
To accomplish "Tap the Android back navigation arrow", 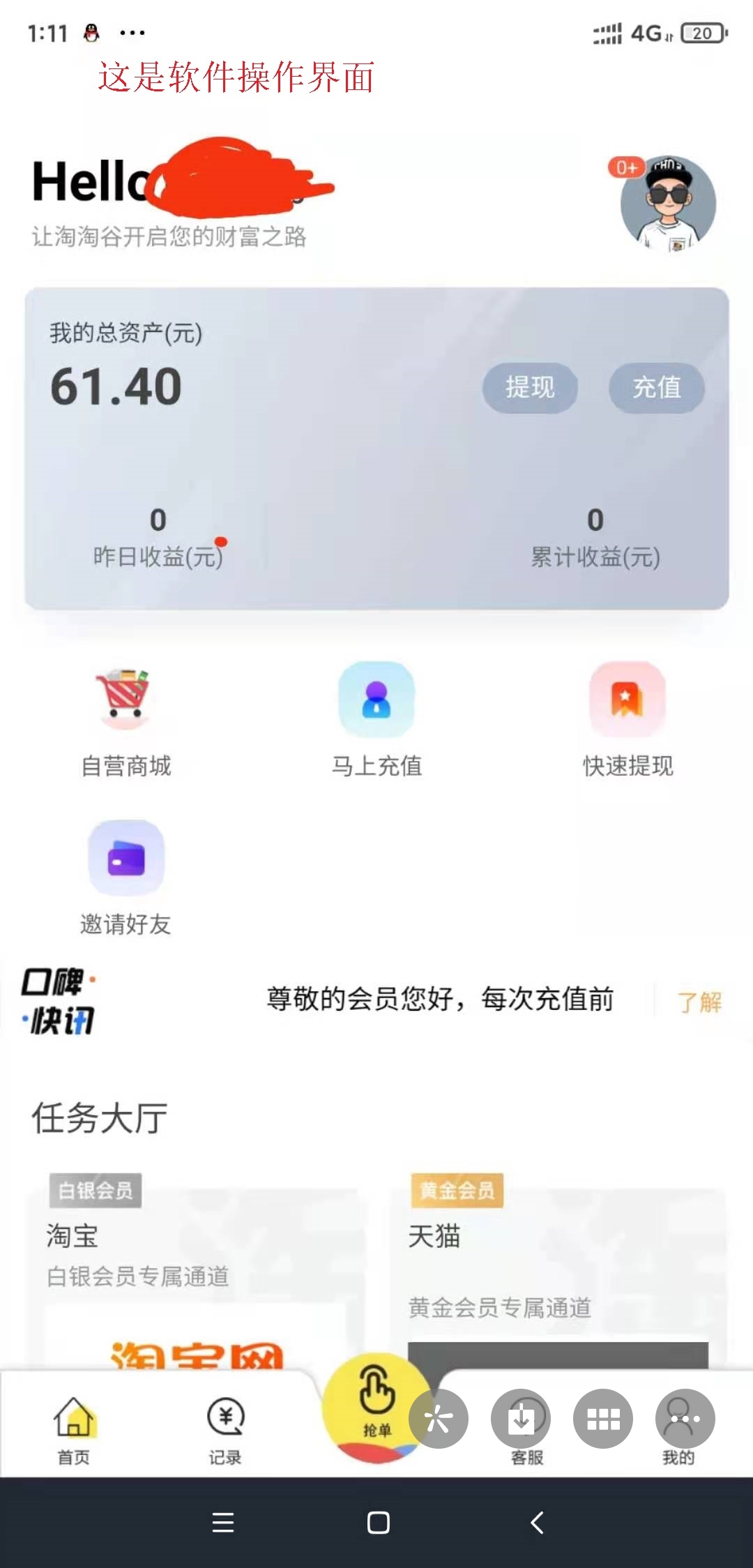I will coord(537,1523).
